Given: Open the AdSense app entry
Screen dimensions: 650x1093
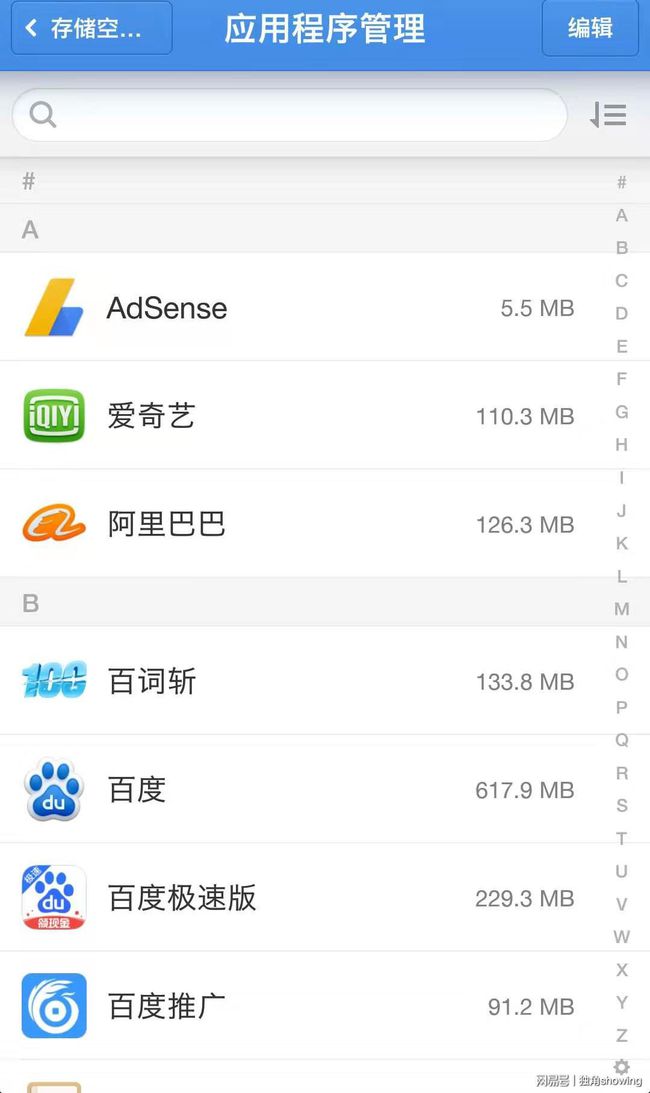Looking at the screenshot, I should (300, 307).
